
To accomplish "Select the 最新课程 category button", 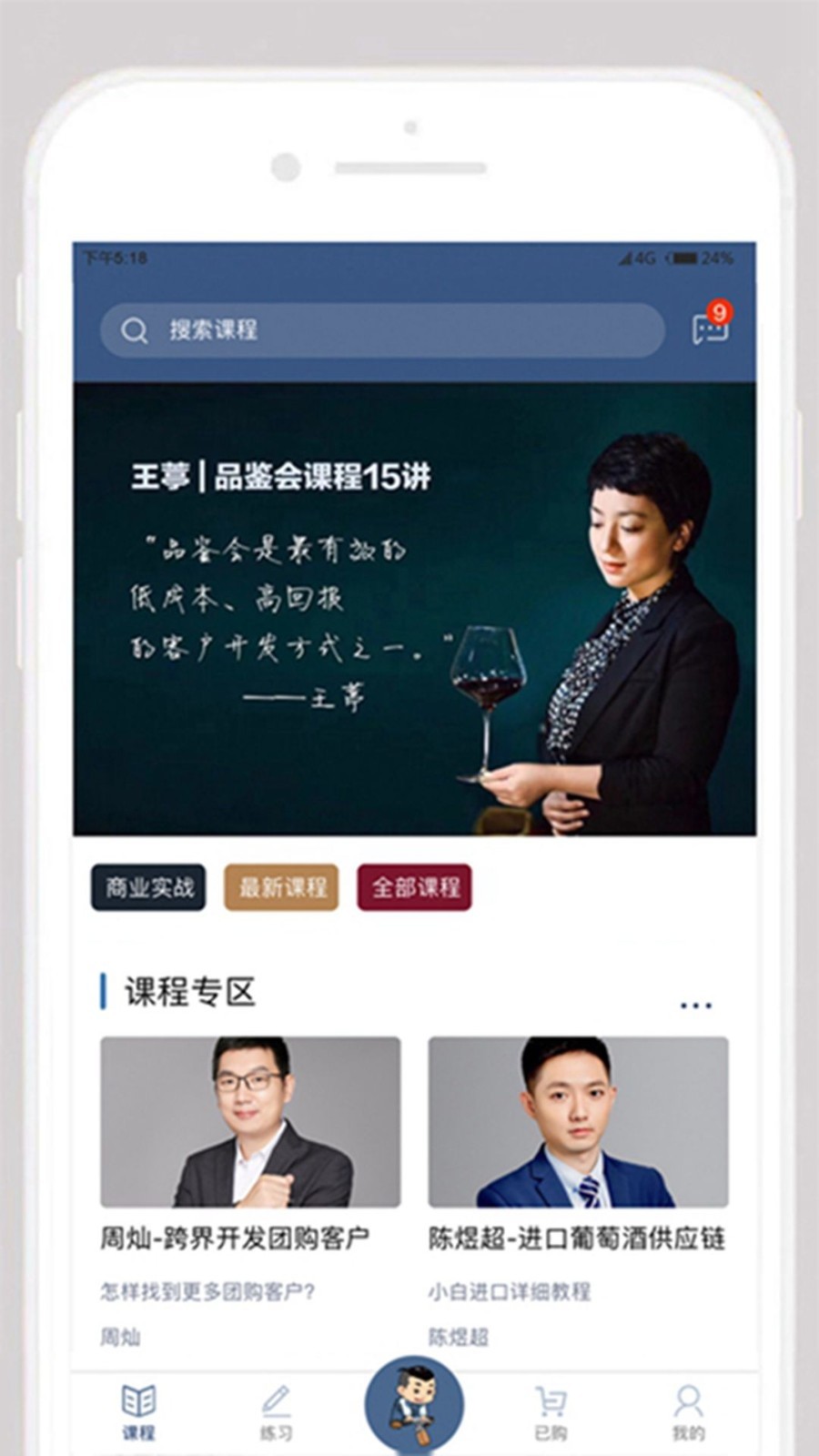I will [281, 888].
